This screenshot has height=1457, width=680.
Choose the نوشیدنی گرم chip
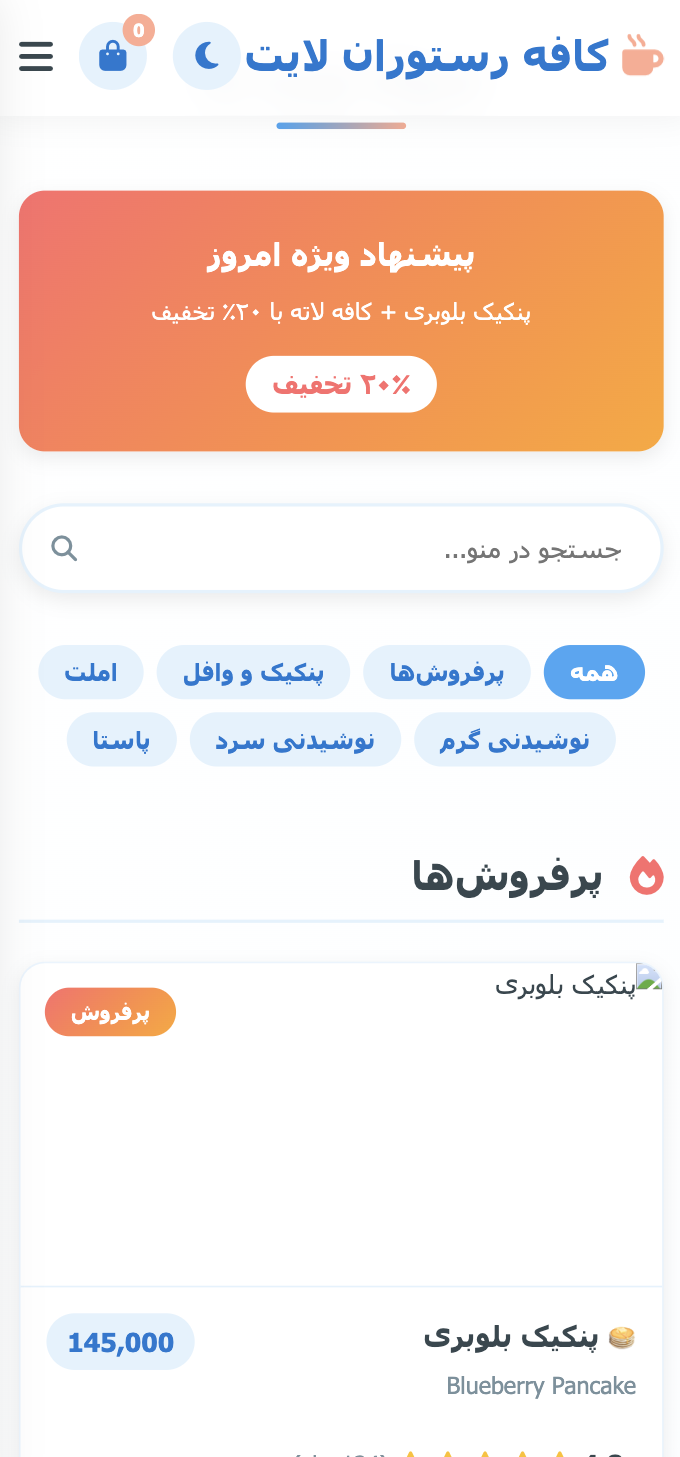[515, 740]
